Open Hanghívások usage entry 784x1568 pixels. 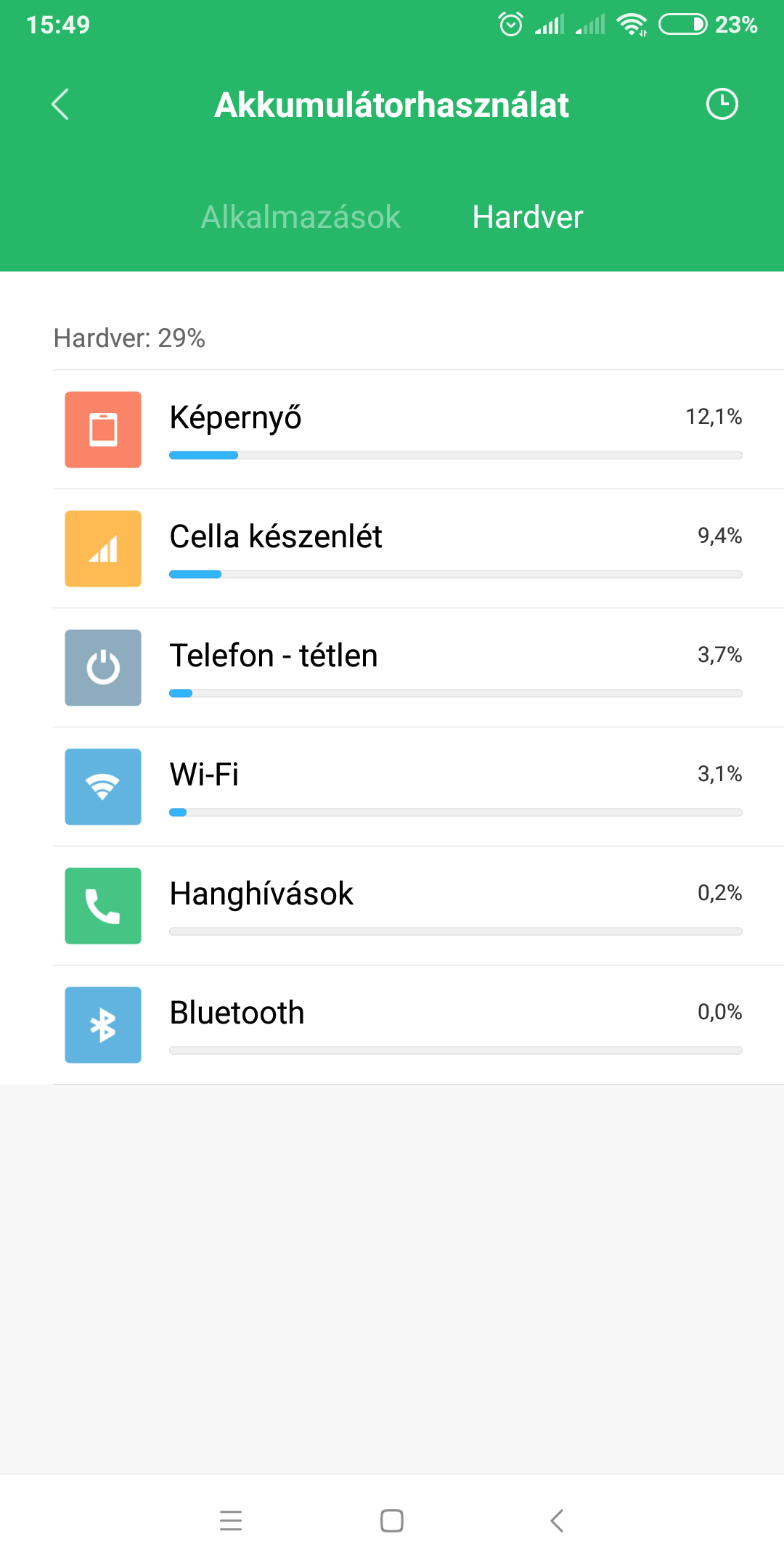click(x=418, y=906)
